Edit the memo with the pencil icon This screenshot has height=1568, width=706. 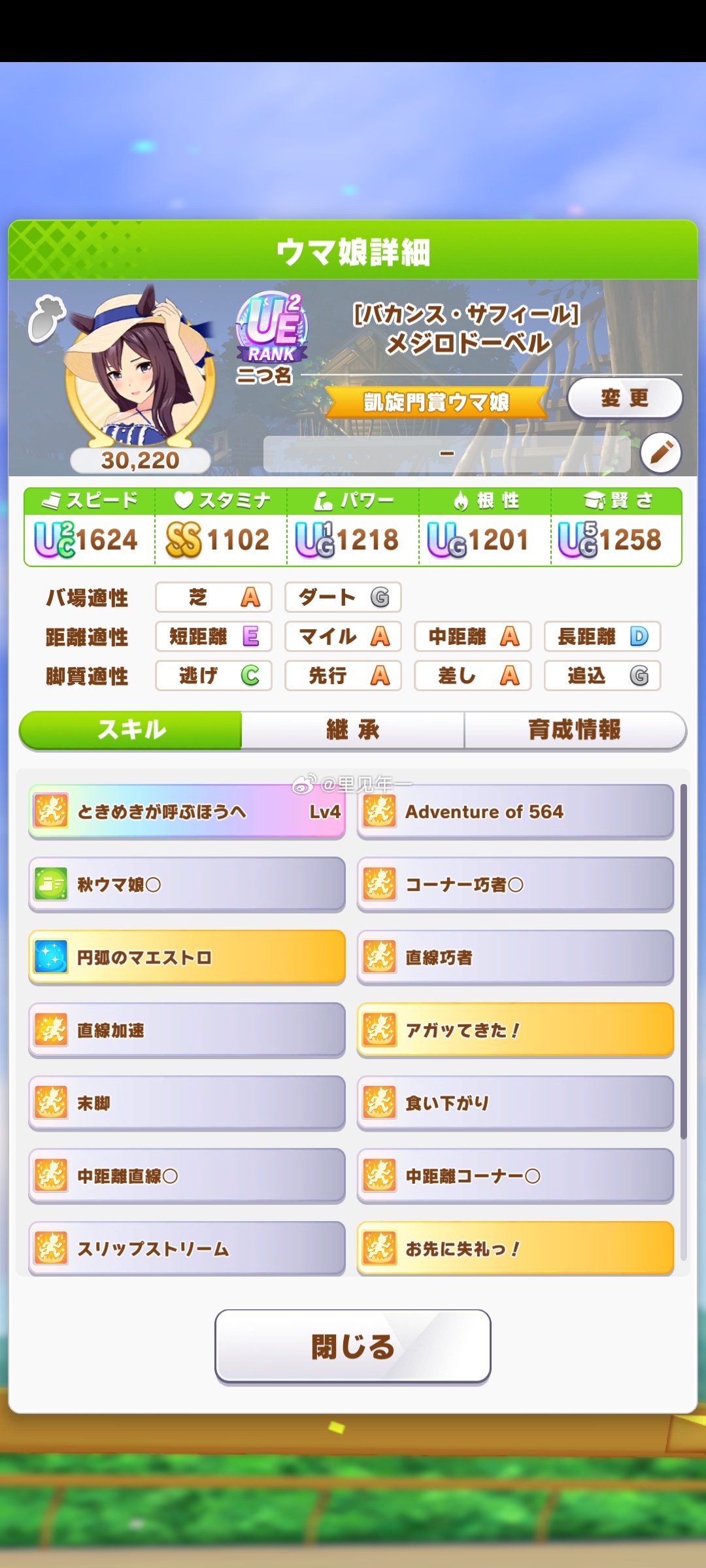(660, 452)
